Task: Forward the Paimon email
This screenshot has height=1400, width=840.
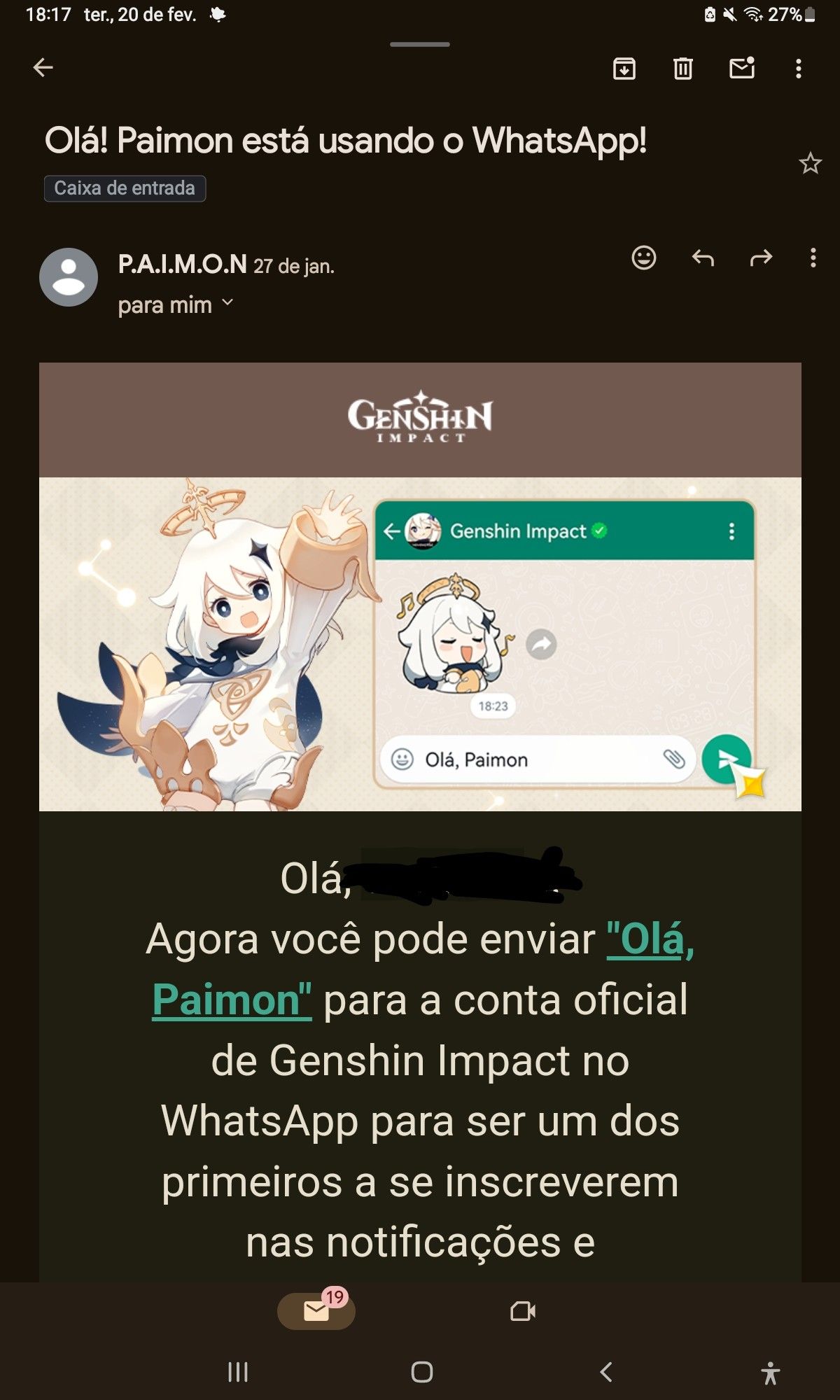Action: 760,258
